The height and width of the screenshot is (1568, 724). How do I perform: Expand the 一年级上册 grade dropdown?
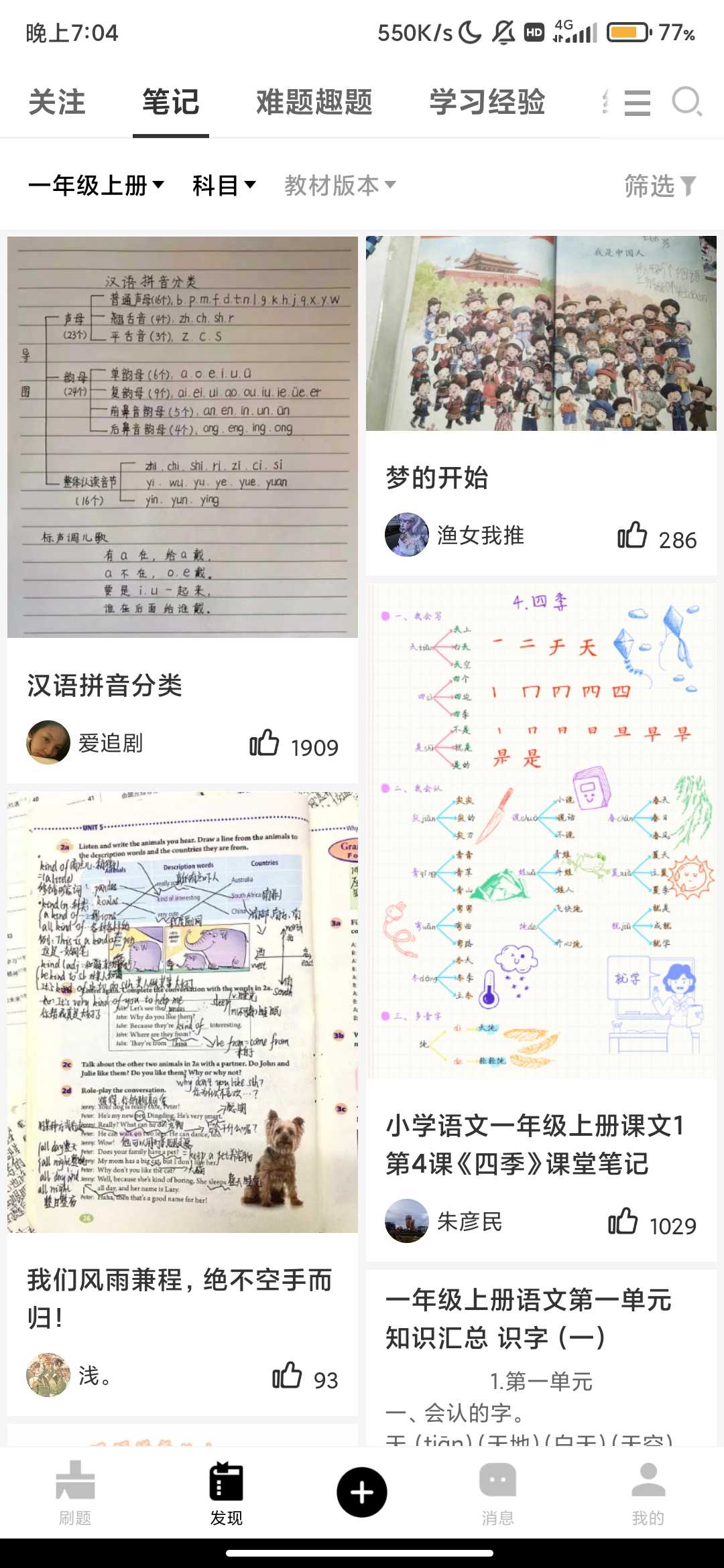click(96, 186)
